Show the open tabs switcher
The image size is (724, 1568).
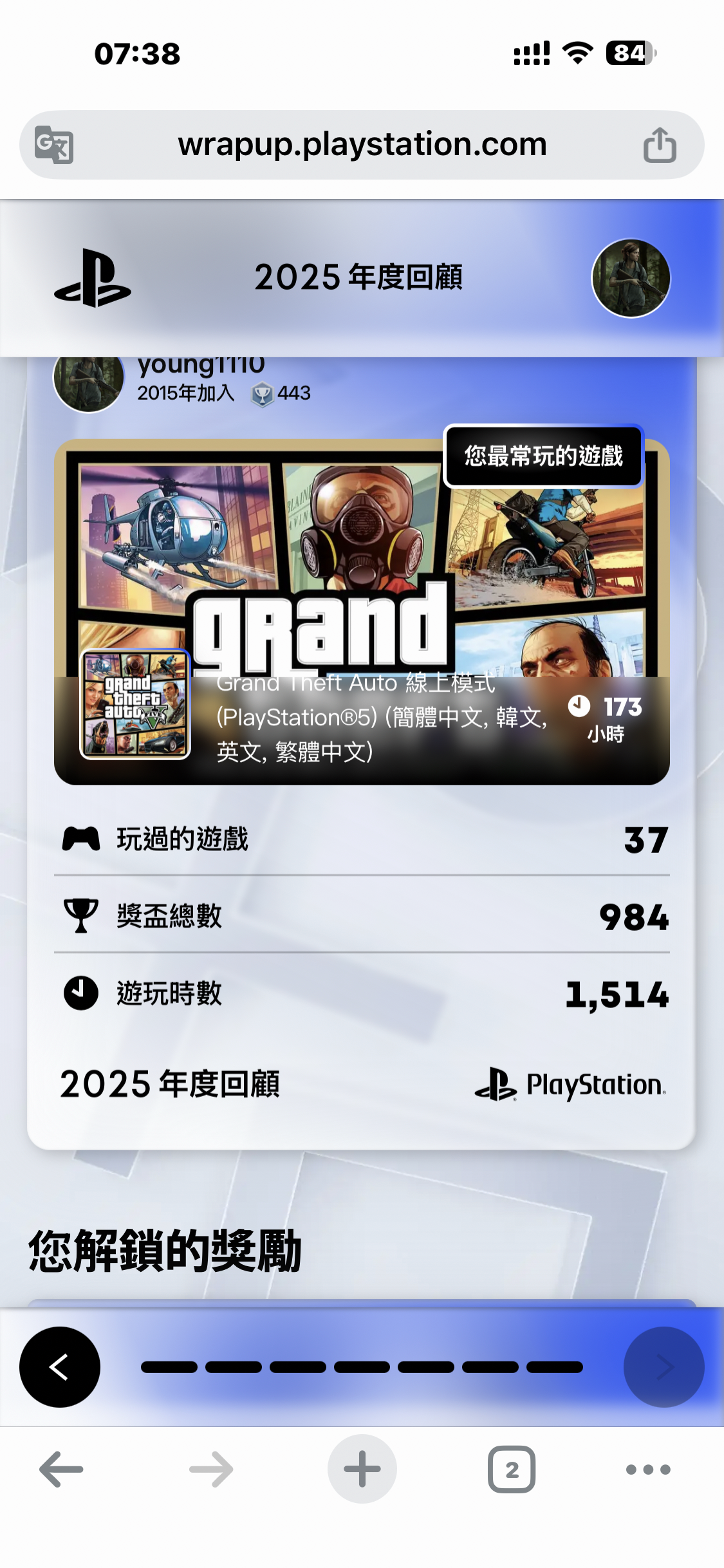512,1470
